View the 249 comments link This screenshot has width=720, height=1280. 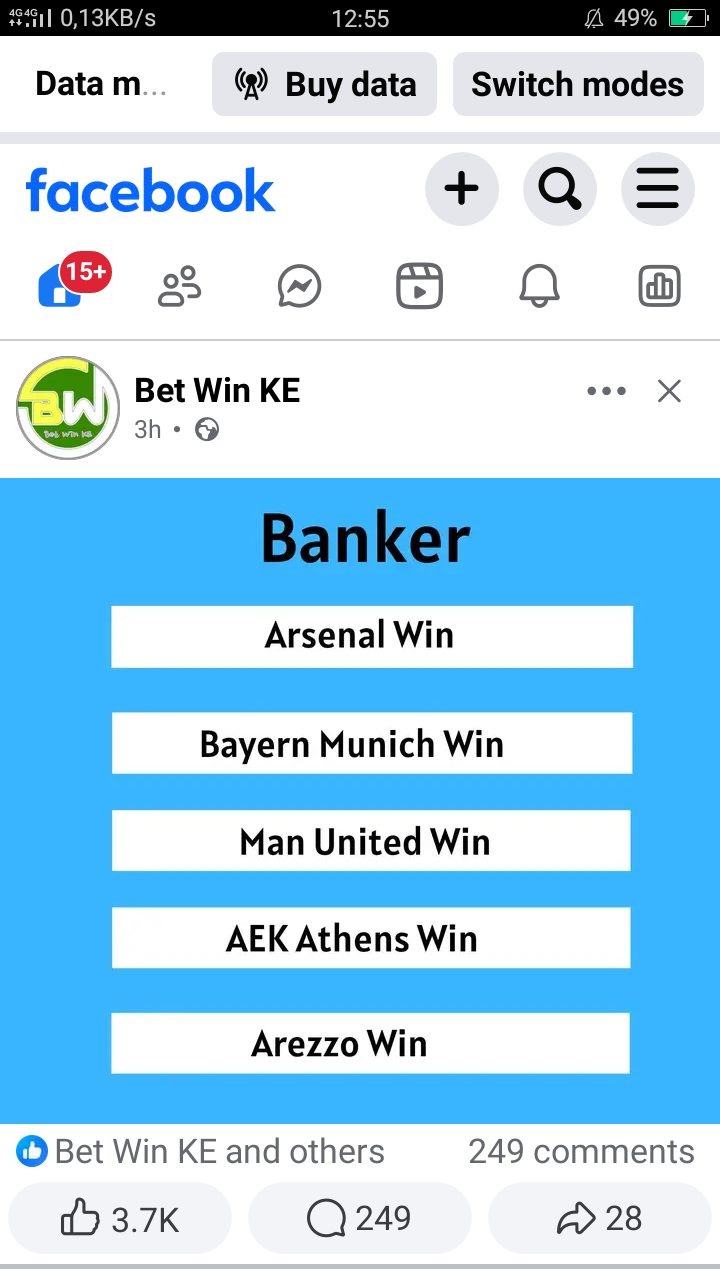pyautogui.click(x=581, y=1152)
